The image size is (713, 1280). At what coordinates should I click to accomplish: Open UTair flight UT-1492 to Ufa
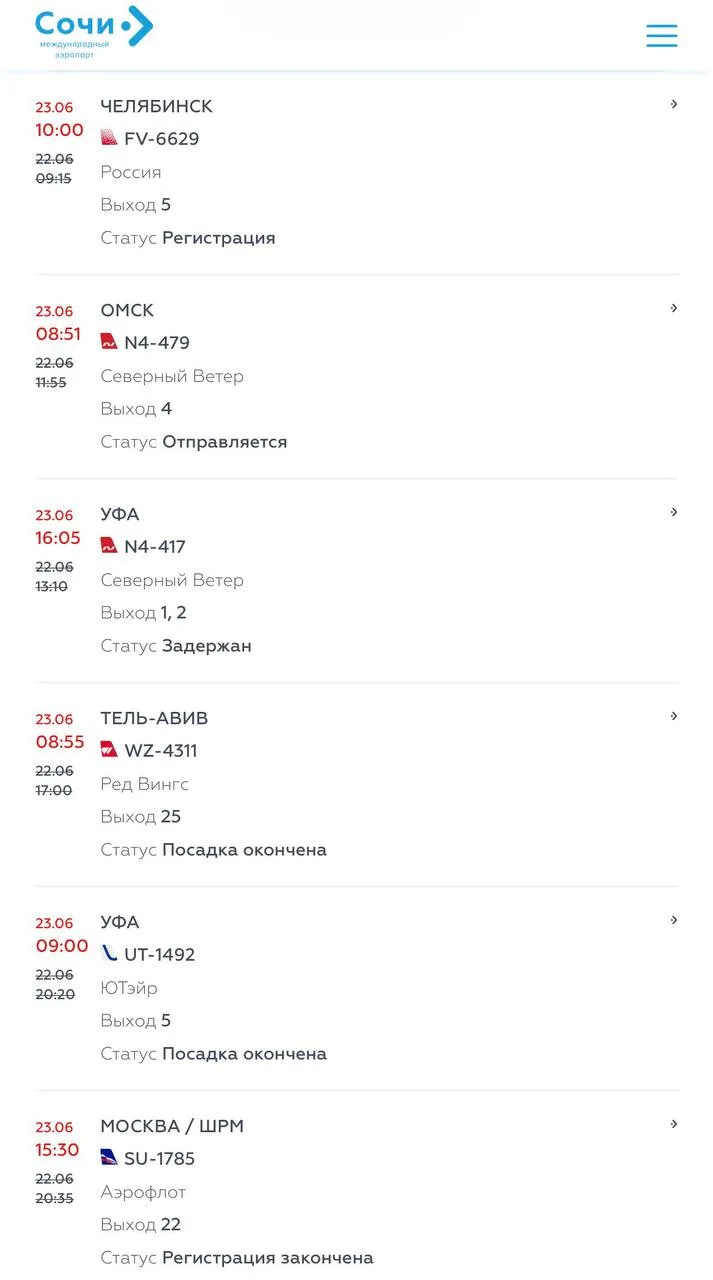pyautogui.click(x=357, y=988)
